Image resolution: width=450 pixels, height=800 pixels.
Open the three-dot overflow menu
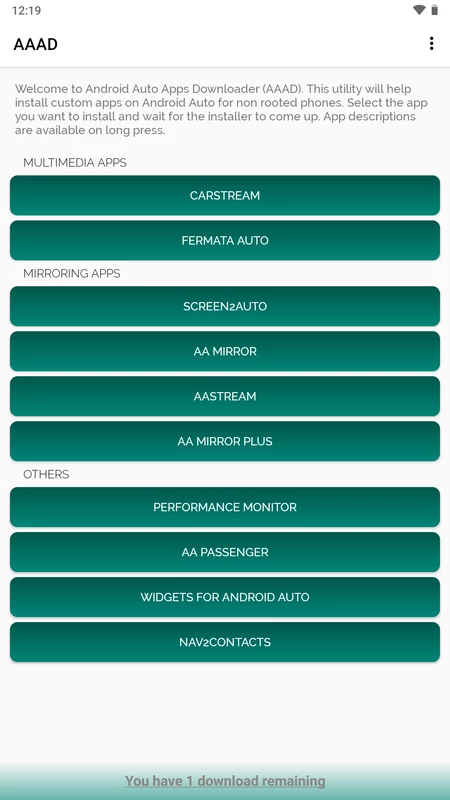431,44
